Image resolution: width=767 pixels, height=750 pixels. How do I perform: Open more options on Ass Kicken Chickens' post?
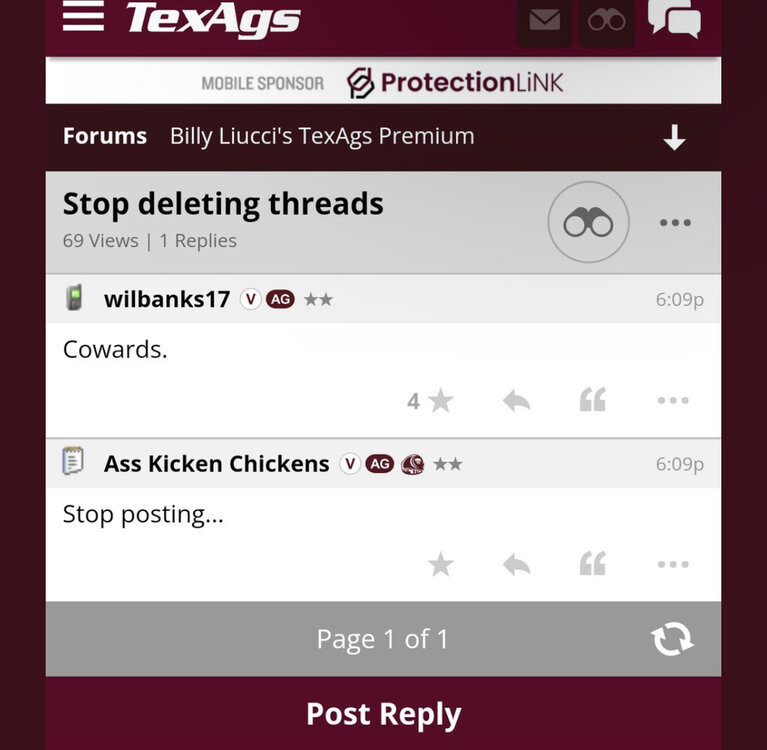coord(673,565)
